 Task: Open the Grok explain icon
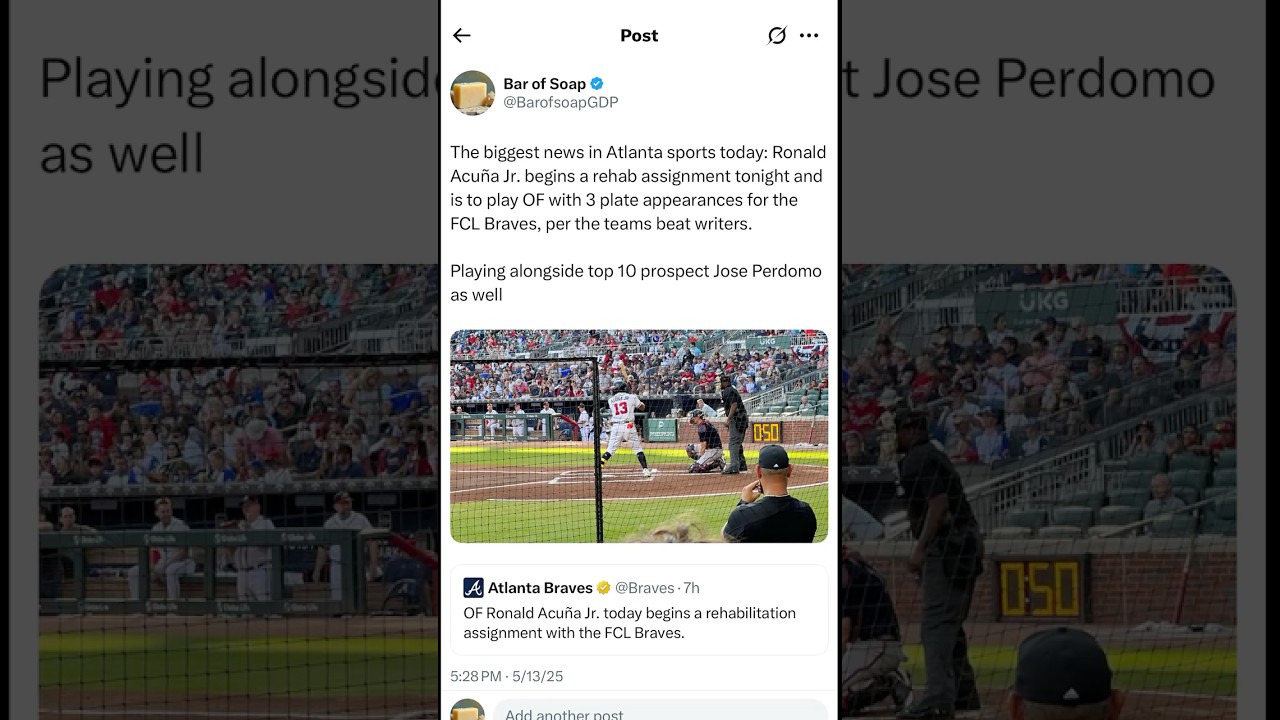[x=777, y=36]
